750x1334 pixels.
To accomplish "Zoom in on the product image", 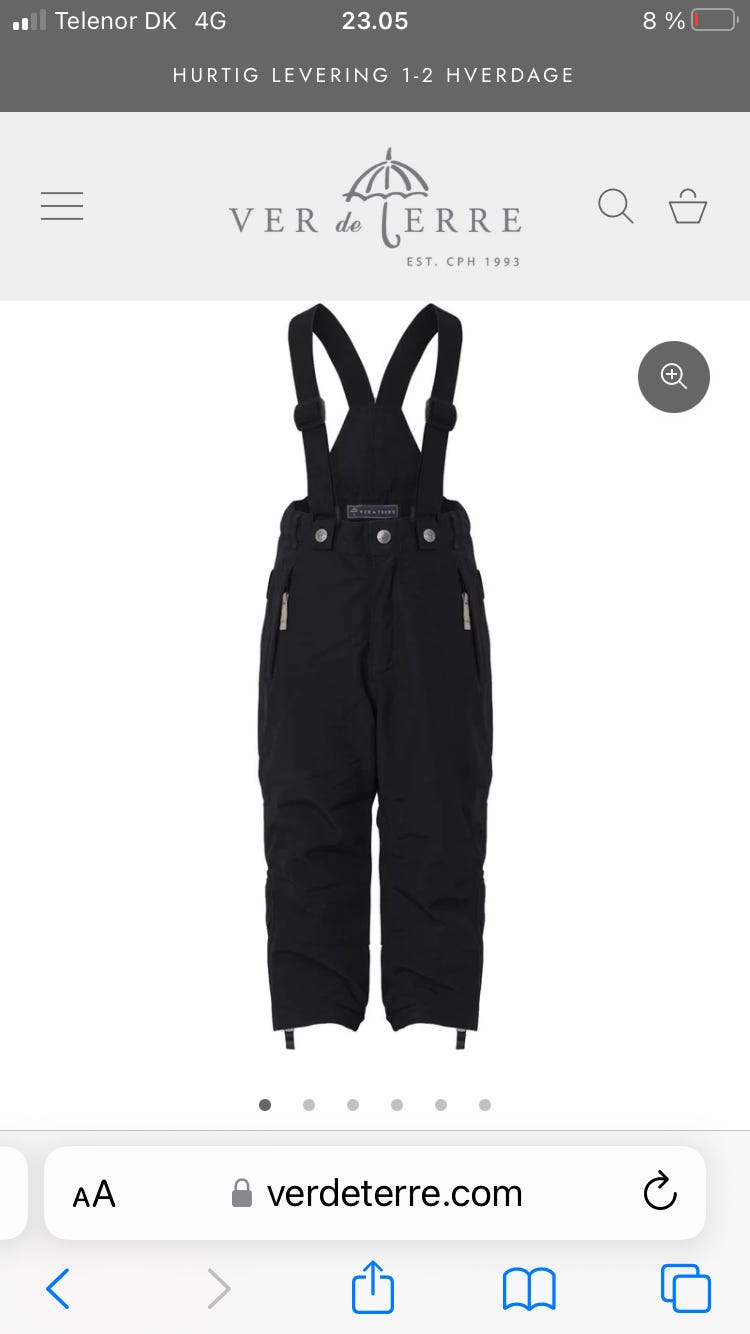I will 673,377.
